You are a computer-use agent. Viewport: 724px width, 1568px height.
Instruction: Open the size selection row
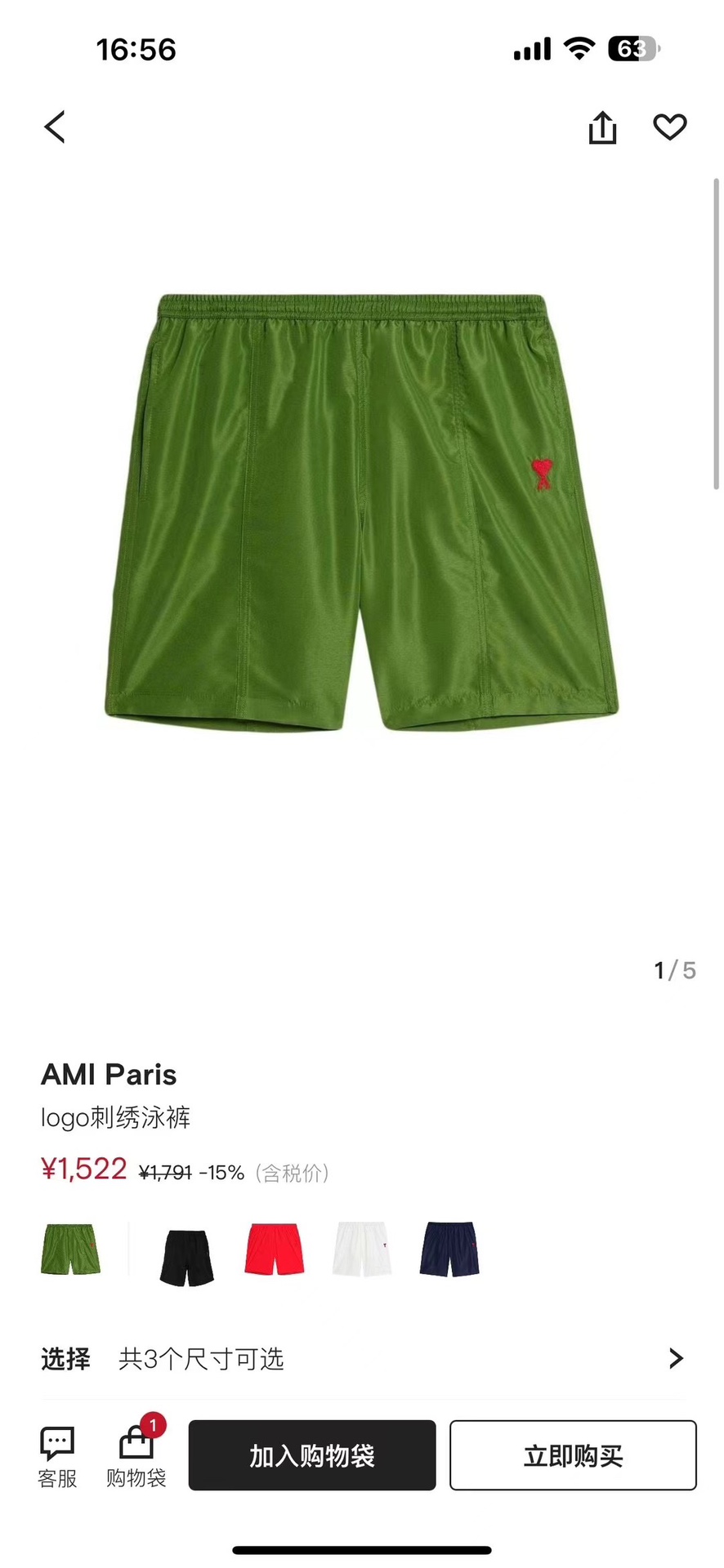[362, 1359]
